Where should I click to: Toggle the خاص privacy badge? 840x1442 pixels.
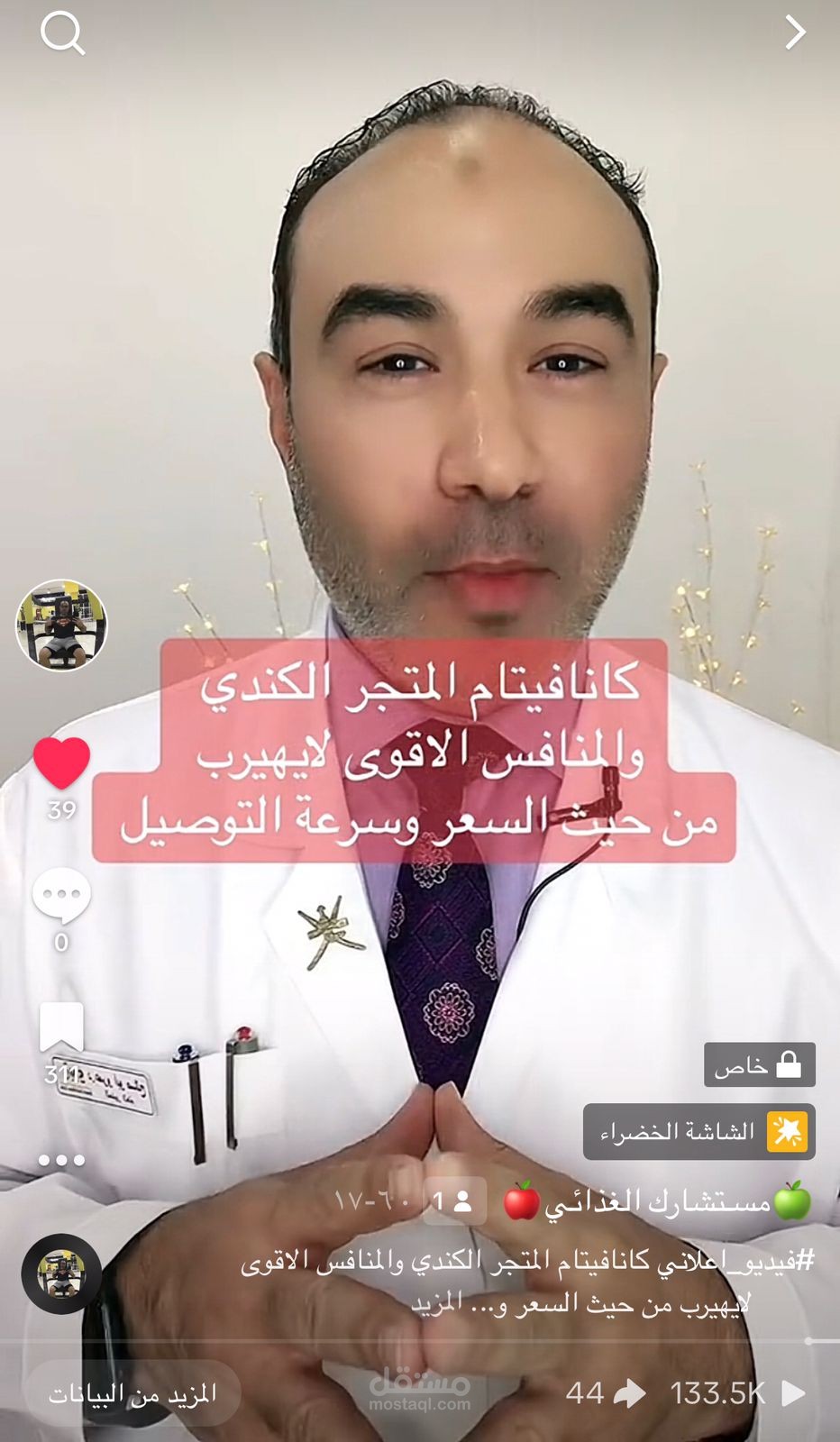760,1064
